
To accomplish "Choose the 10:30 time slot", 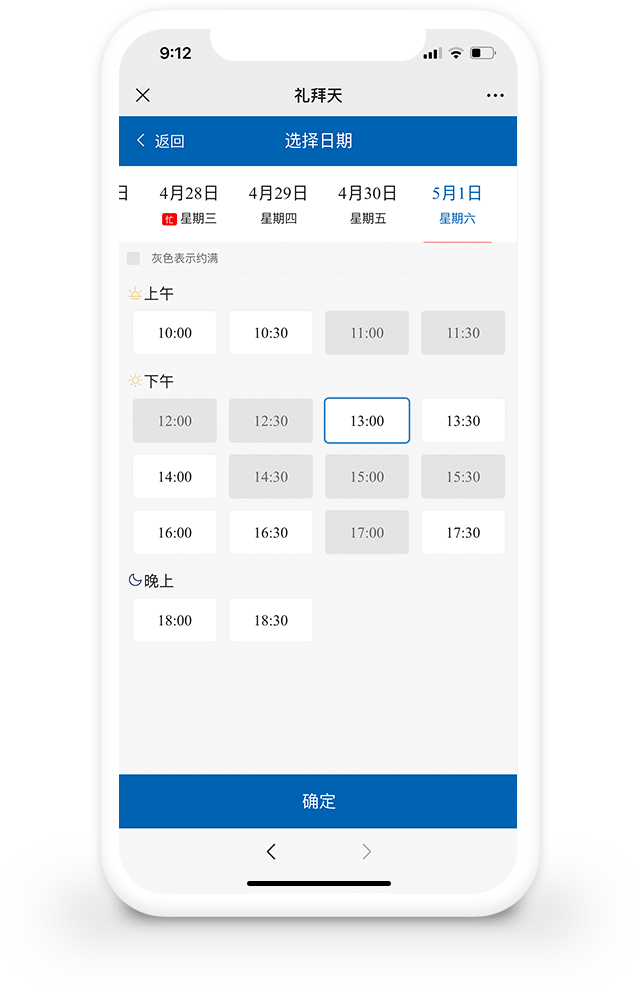I will click(271, 333).
